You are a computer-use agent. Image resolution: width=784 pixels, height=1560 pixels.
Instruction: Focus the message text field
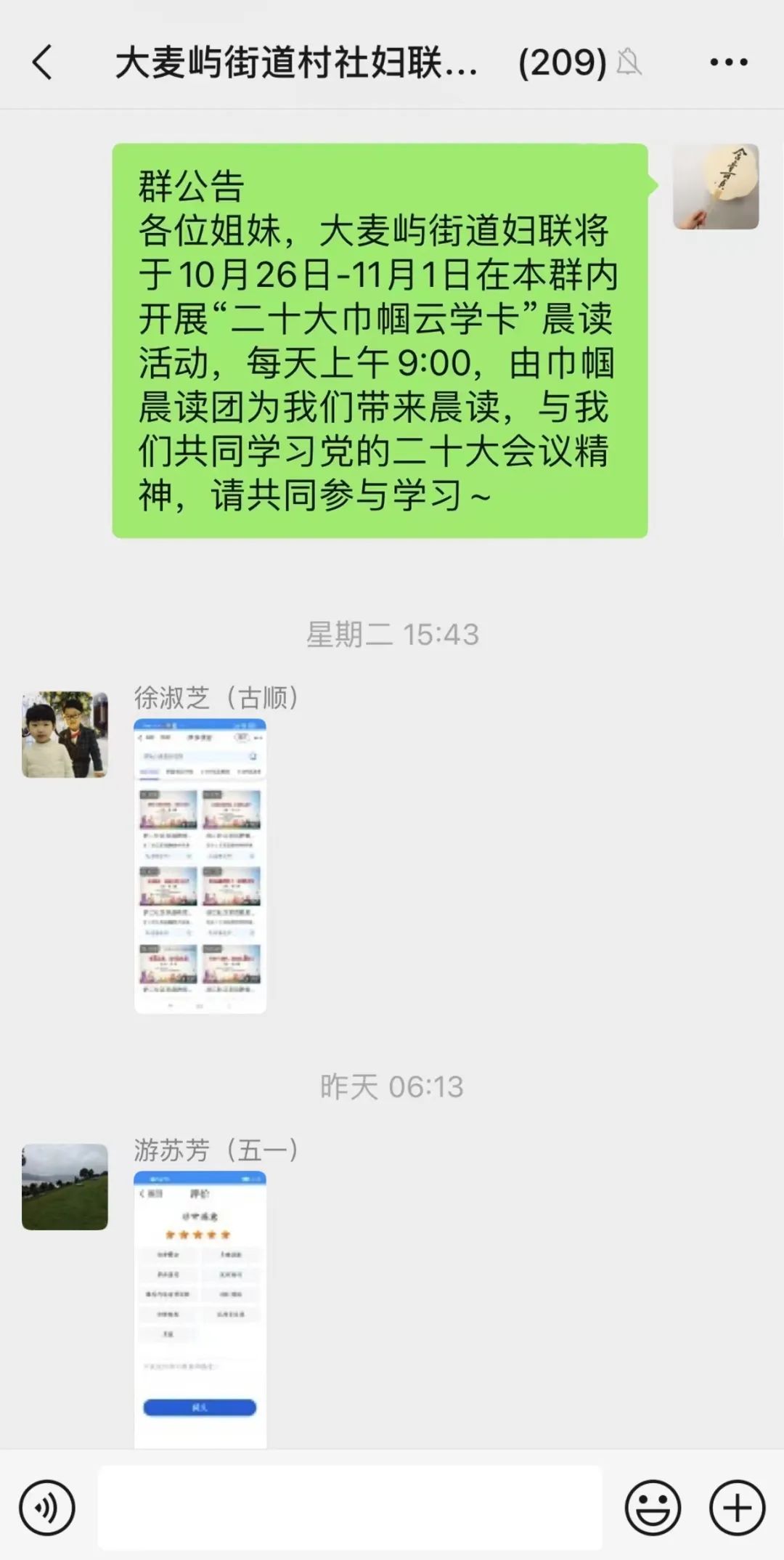[x=350, y=1508]
